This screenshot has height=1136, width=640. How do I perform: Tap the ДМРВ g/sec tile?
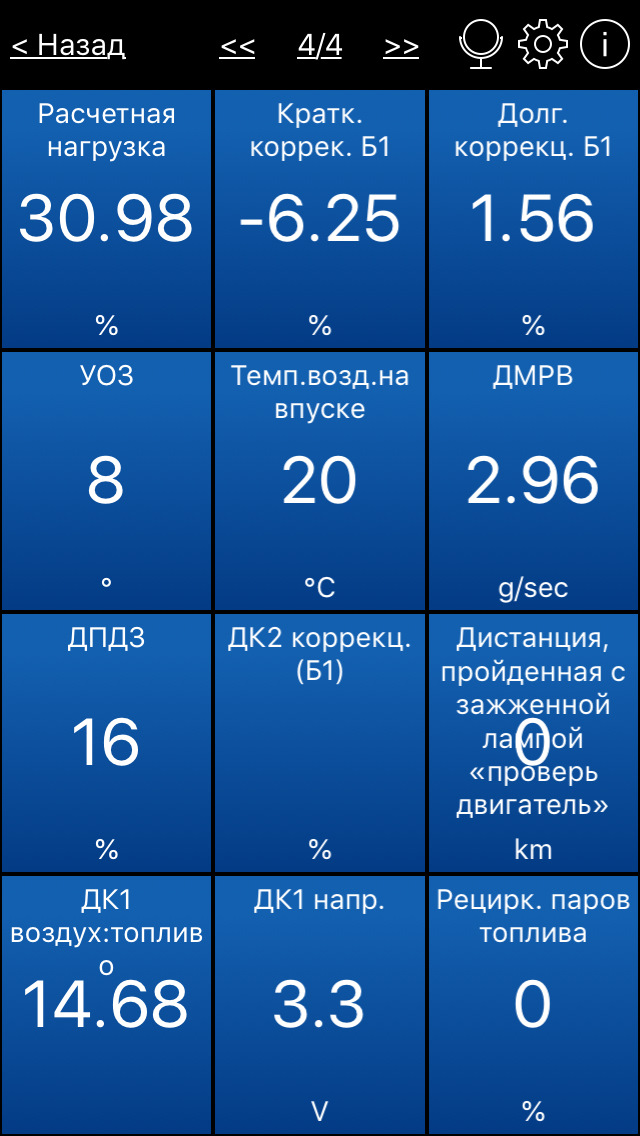coord(533,481)
